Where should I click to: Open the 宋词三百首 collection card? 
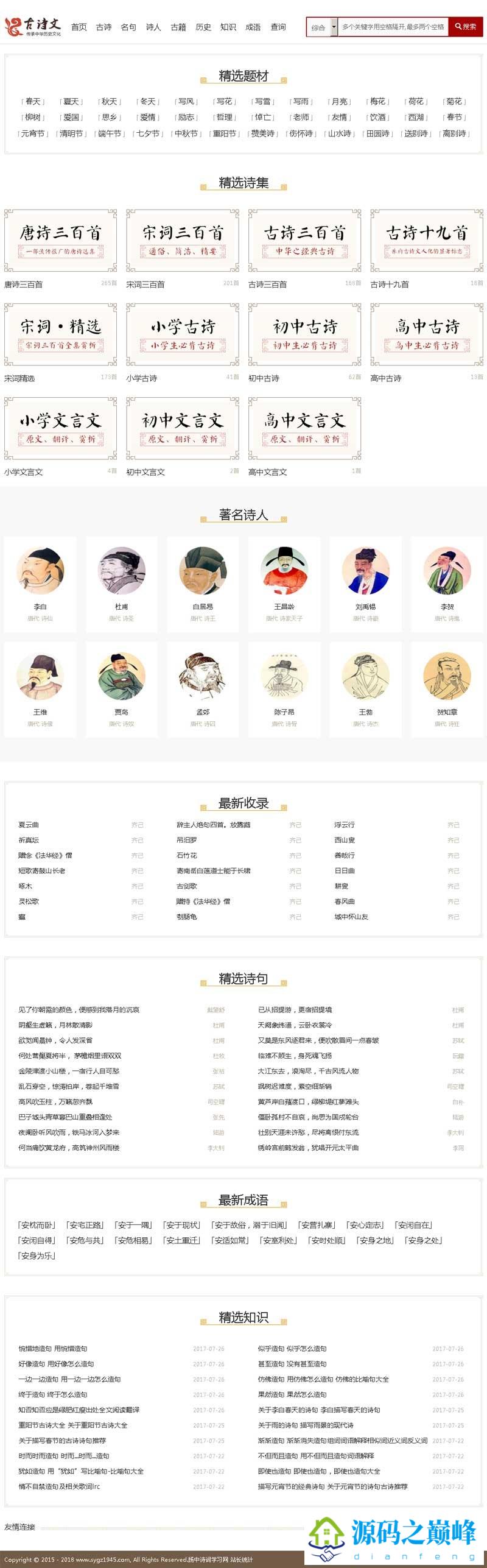pos(183,241)
